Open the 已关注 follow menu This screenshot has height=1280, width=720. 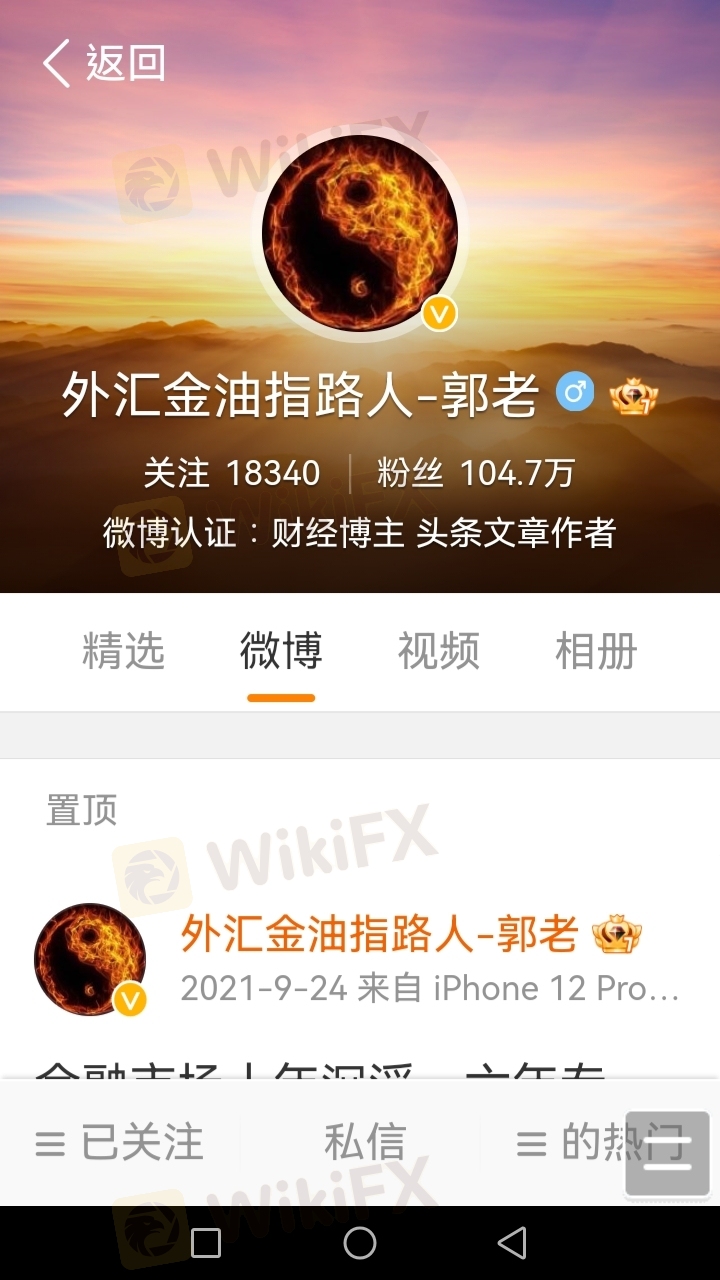click(120, 1143)
